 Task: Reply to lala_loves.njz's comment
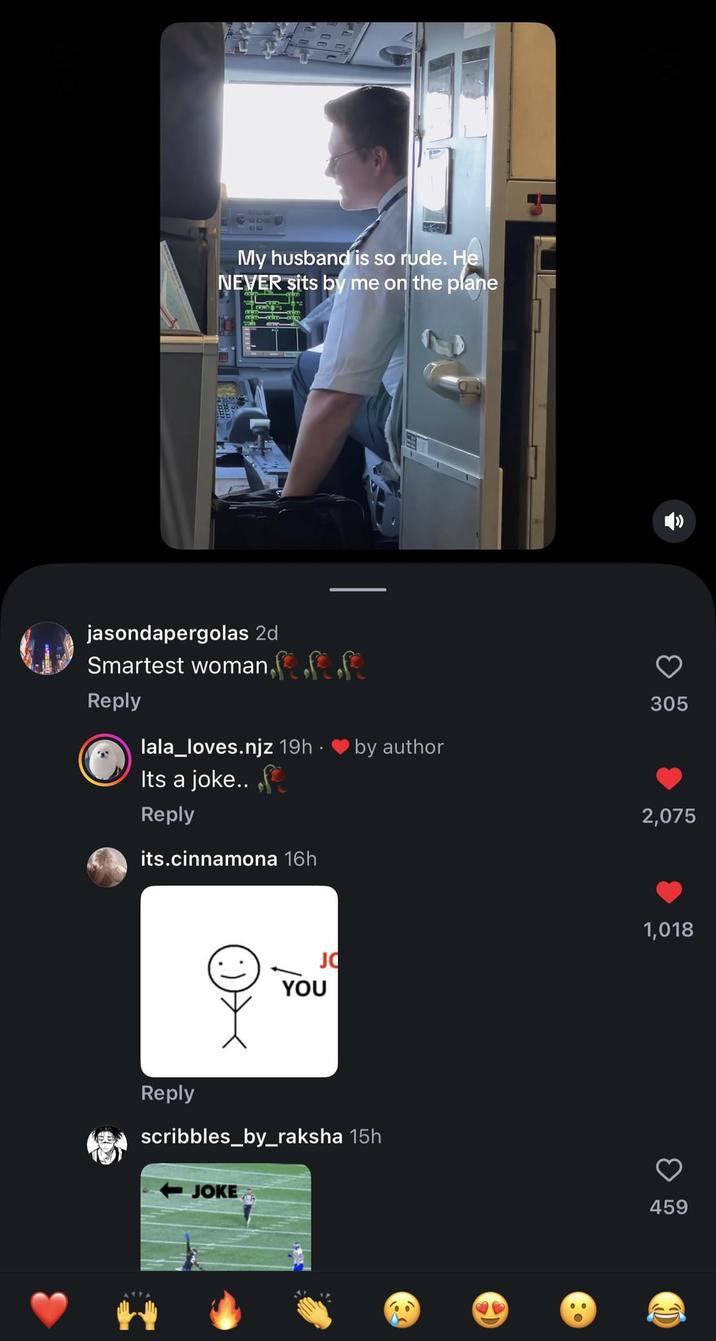167,815
